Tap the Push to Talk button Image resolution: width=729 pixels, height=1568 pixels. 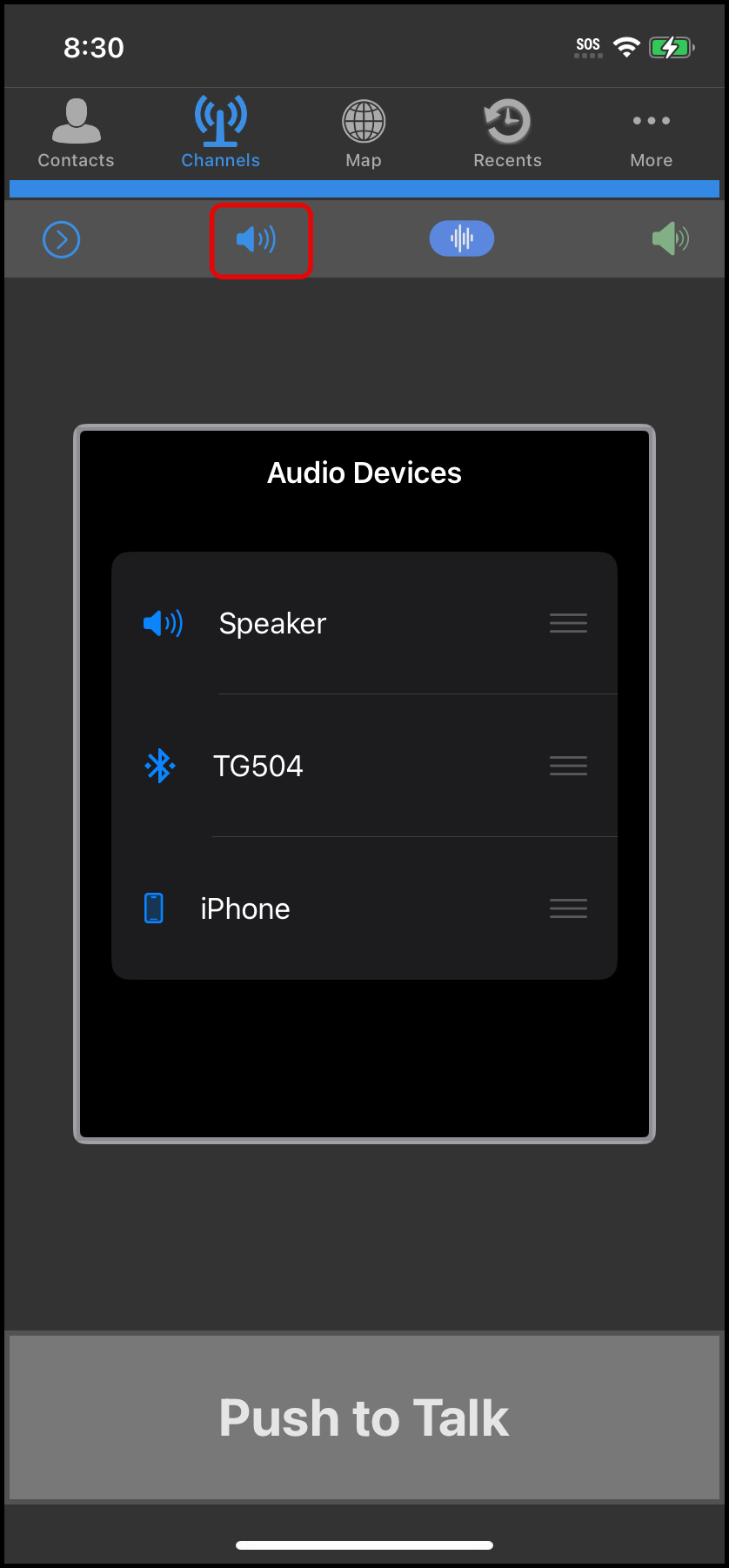coord(364,1417)
